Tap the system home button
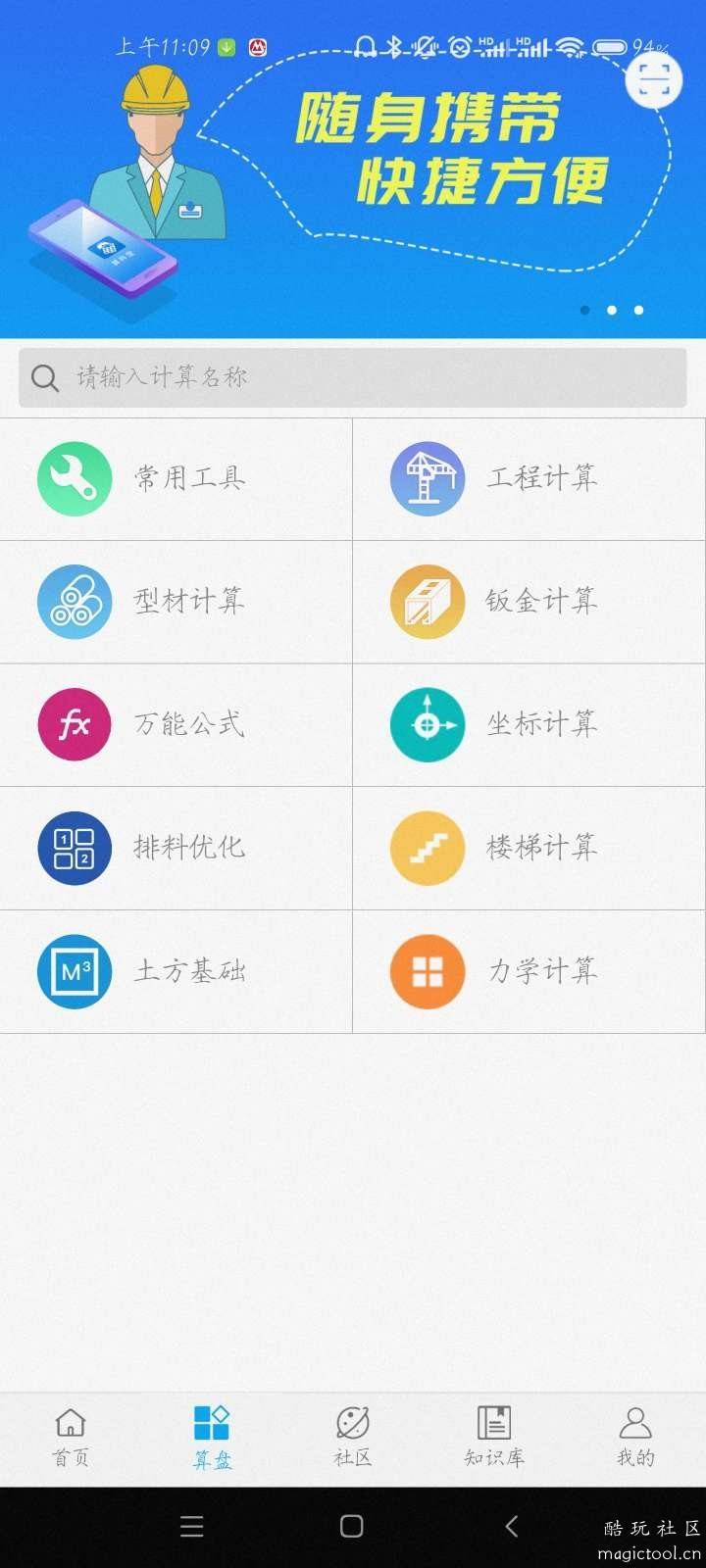 [x=352, y=1526]
